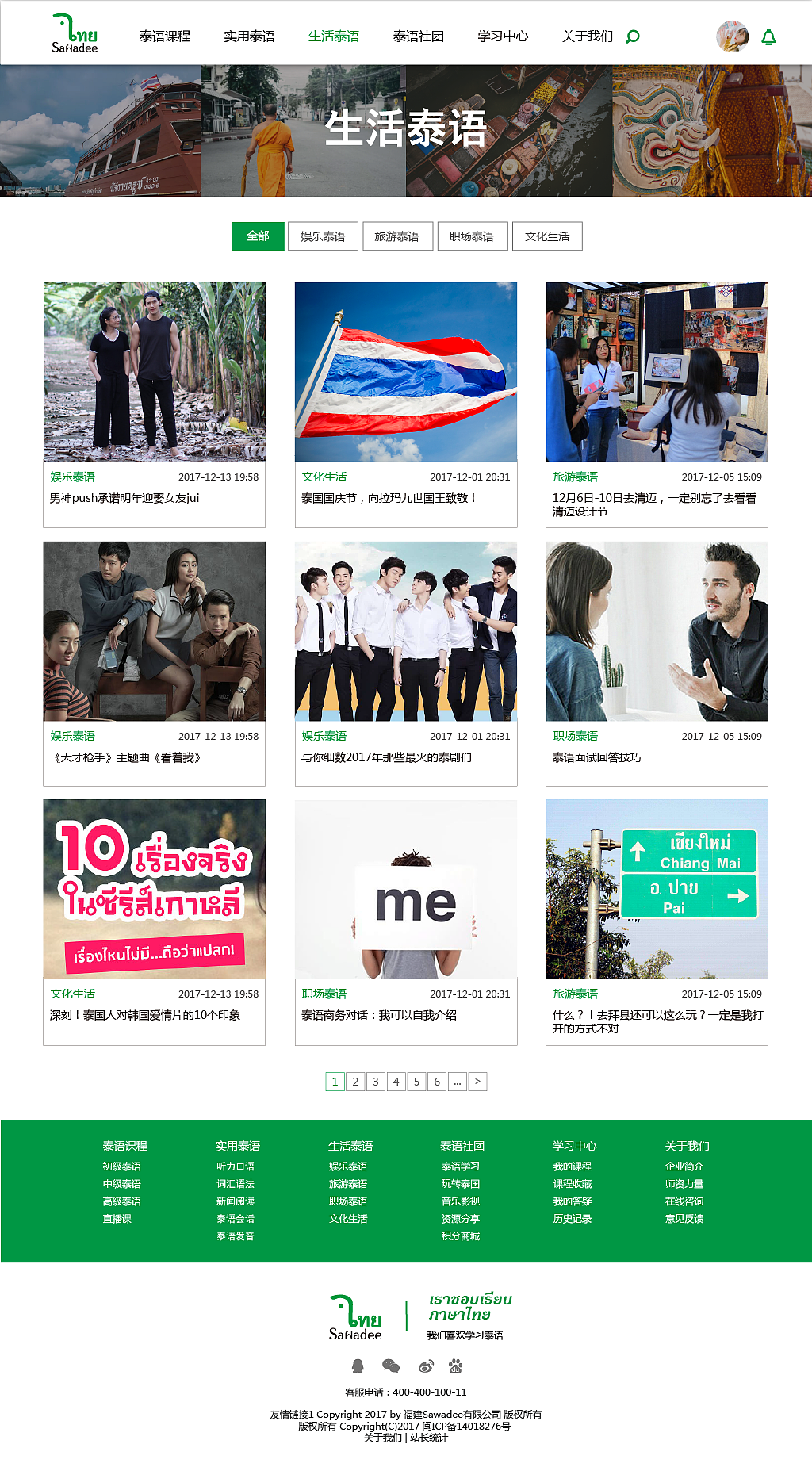Screen dimensions: 812x1471
Task: Click the 意见反馈 link in the footer
Action: (685, 1220)
